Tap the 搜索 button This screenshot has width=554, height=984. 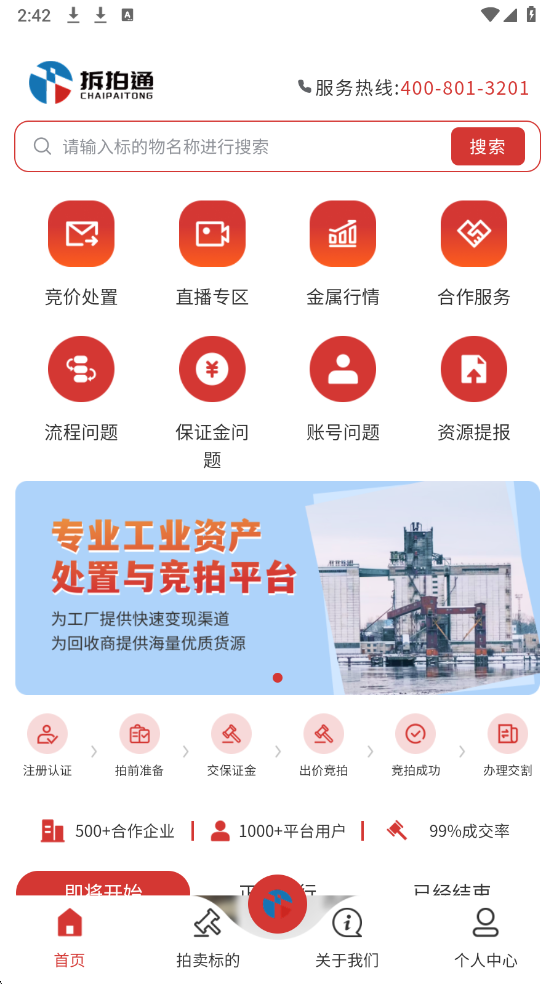[x=487, y=146]
